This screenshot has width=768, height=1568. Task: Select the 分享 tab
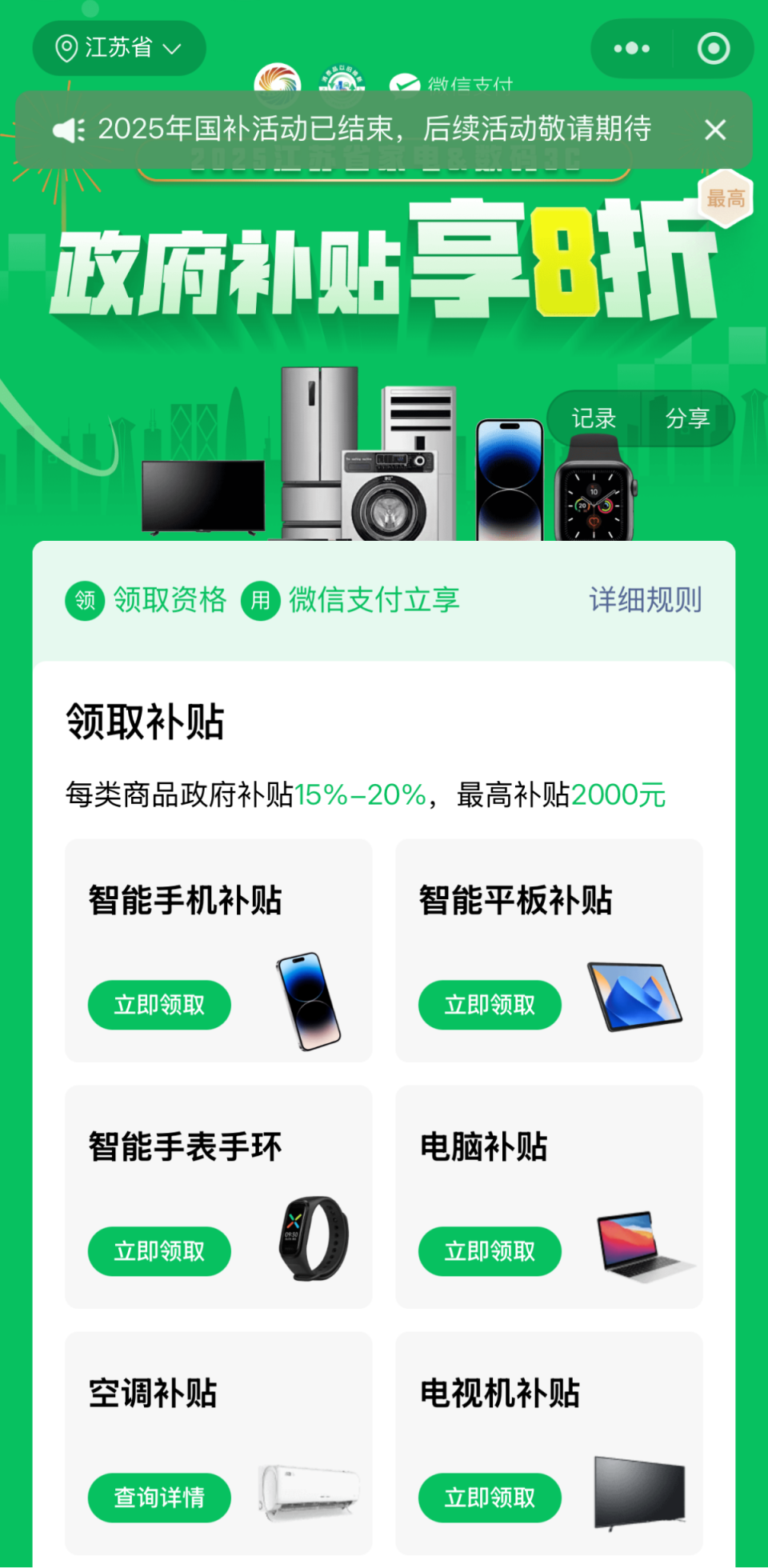(x=688, y=418)
